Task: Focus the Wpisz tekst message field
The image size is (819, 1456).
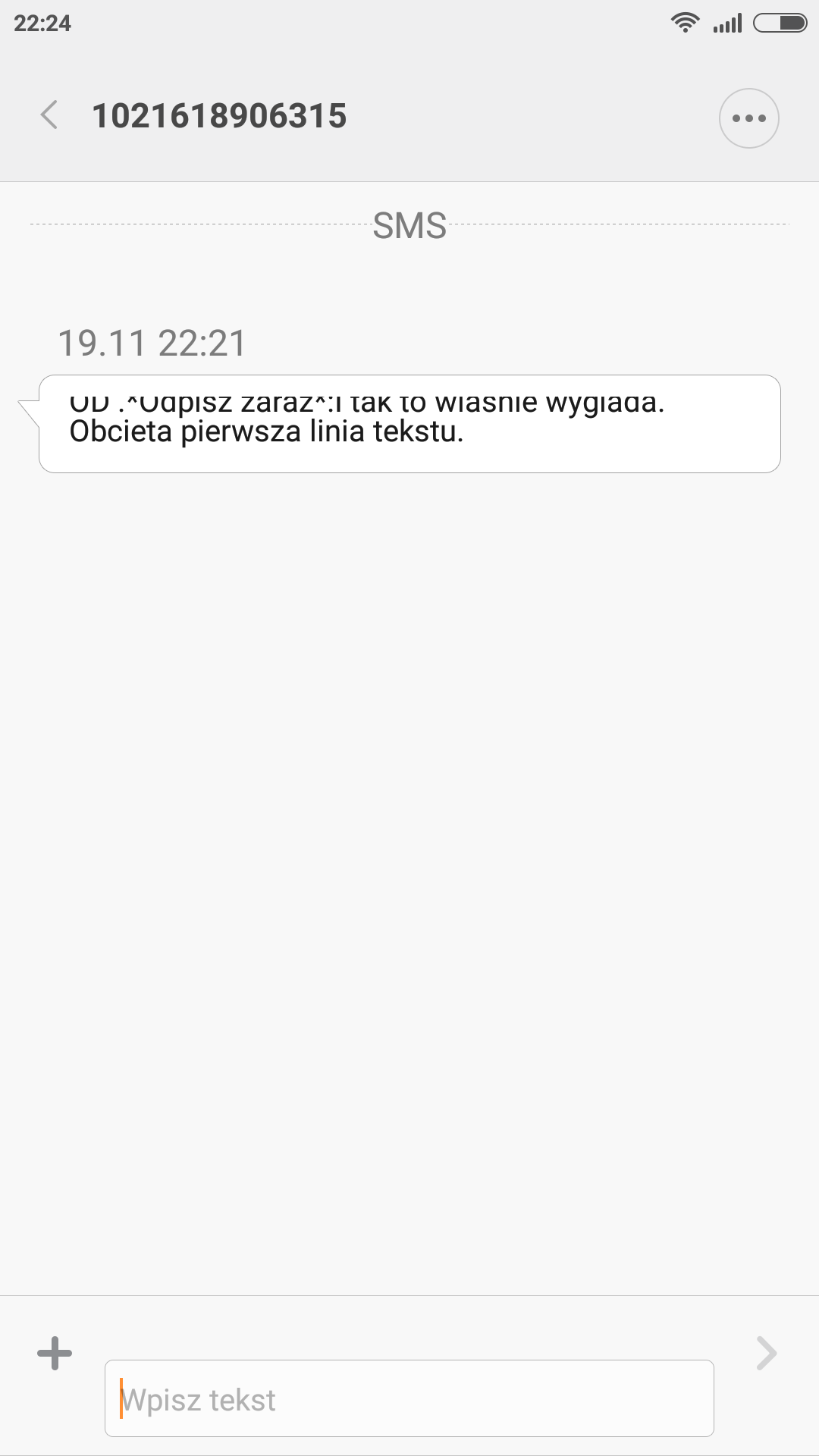Action: click(409, 1399)
